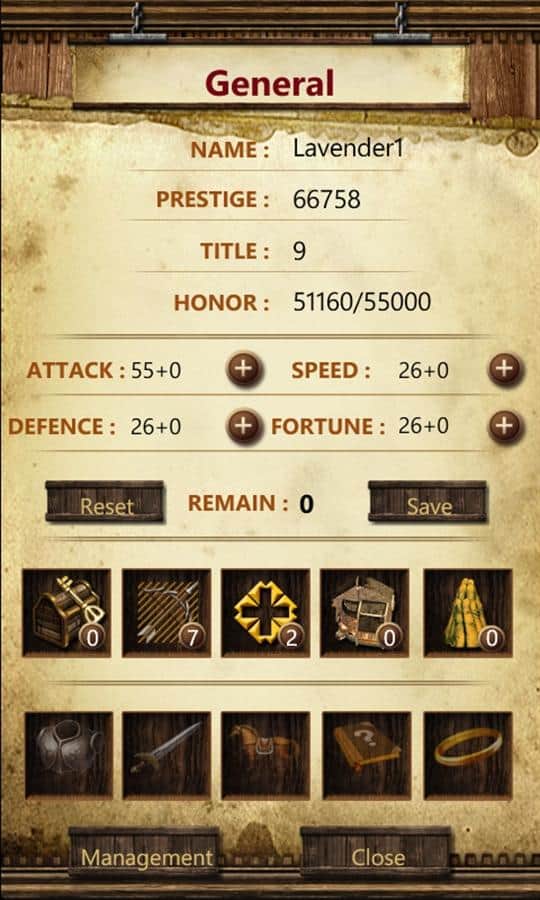
Task: Open the gold ring slot
Action: [468, 755]
